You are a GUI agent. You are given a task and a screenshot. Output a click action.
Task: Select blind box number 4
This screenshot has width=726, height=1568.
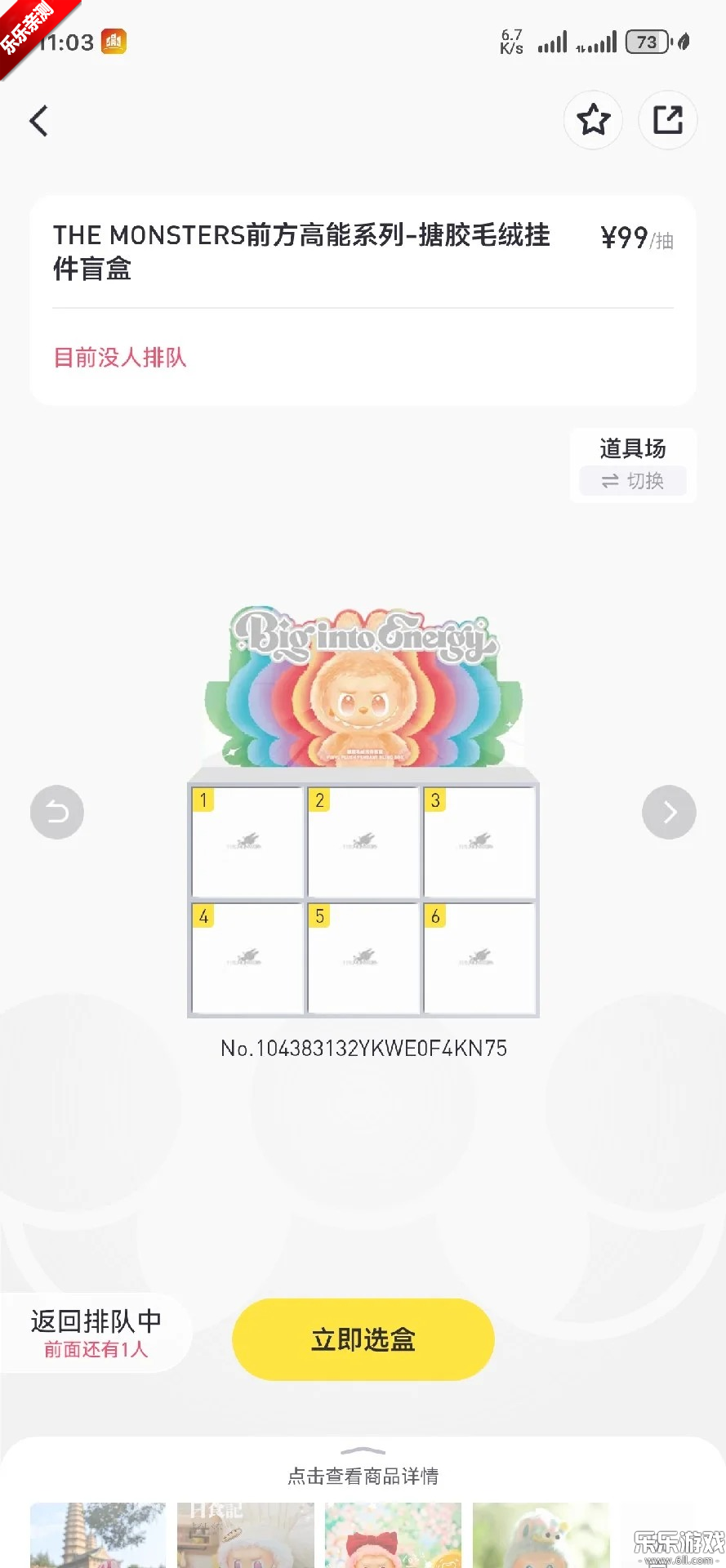pyautogui.click(x=247, y=958)
